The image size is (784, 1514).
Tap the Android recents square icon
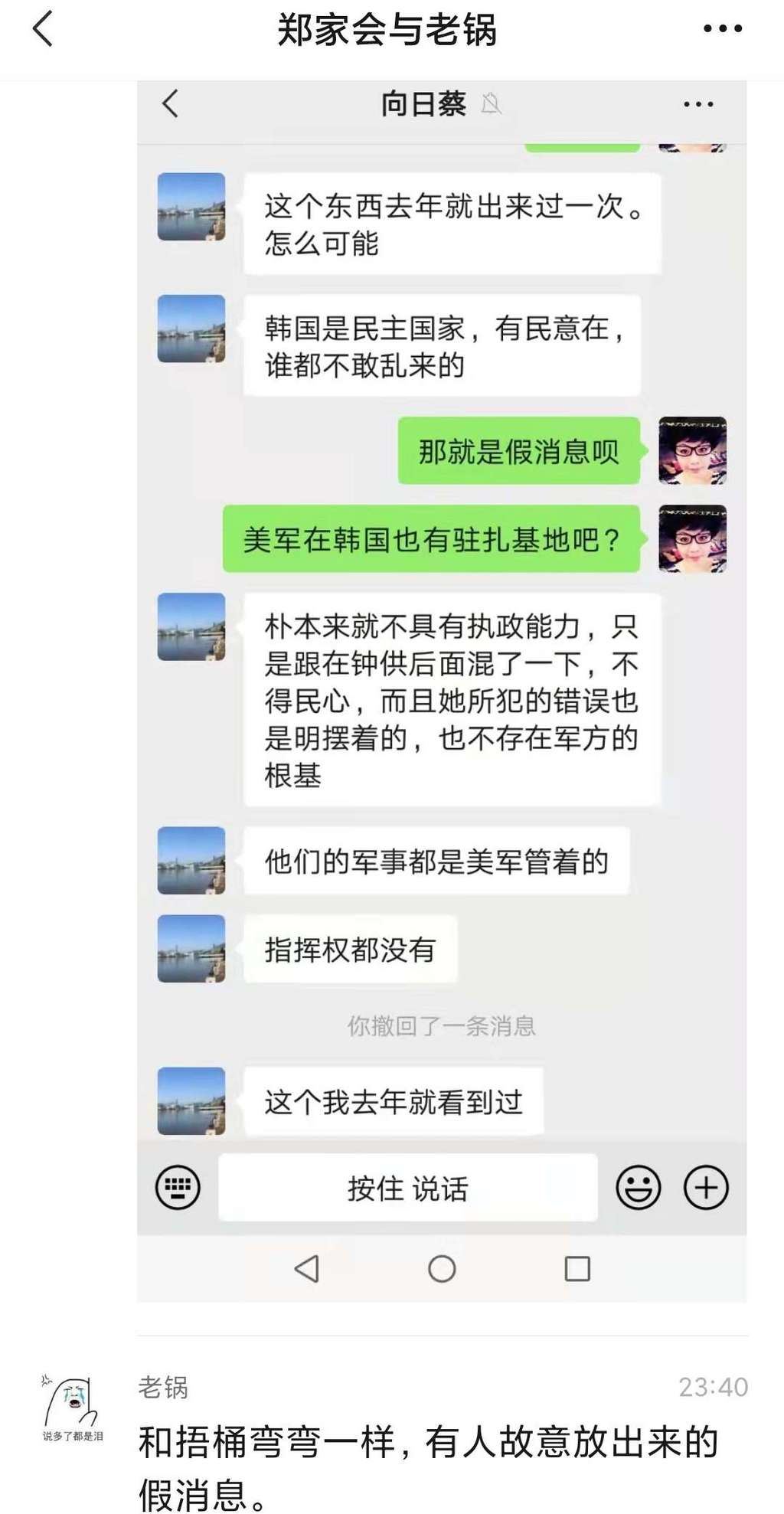coord(574,1267)
